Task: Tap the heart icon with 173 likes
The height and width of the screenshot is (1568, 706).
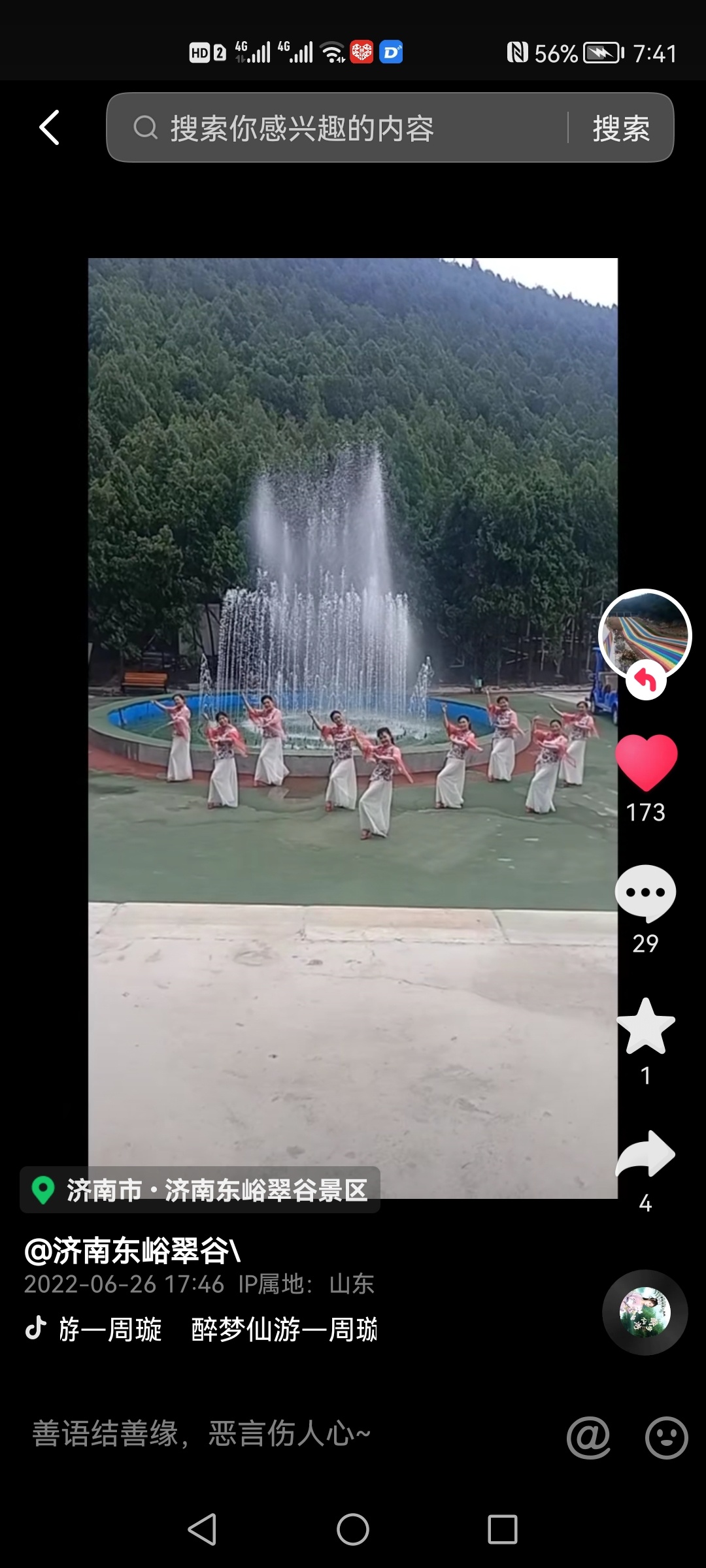Action: (x=646, y=761)
